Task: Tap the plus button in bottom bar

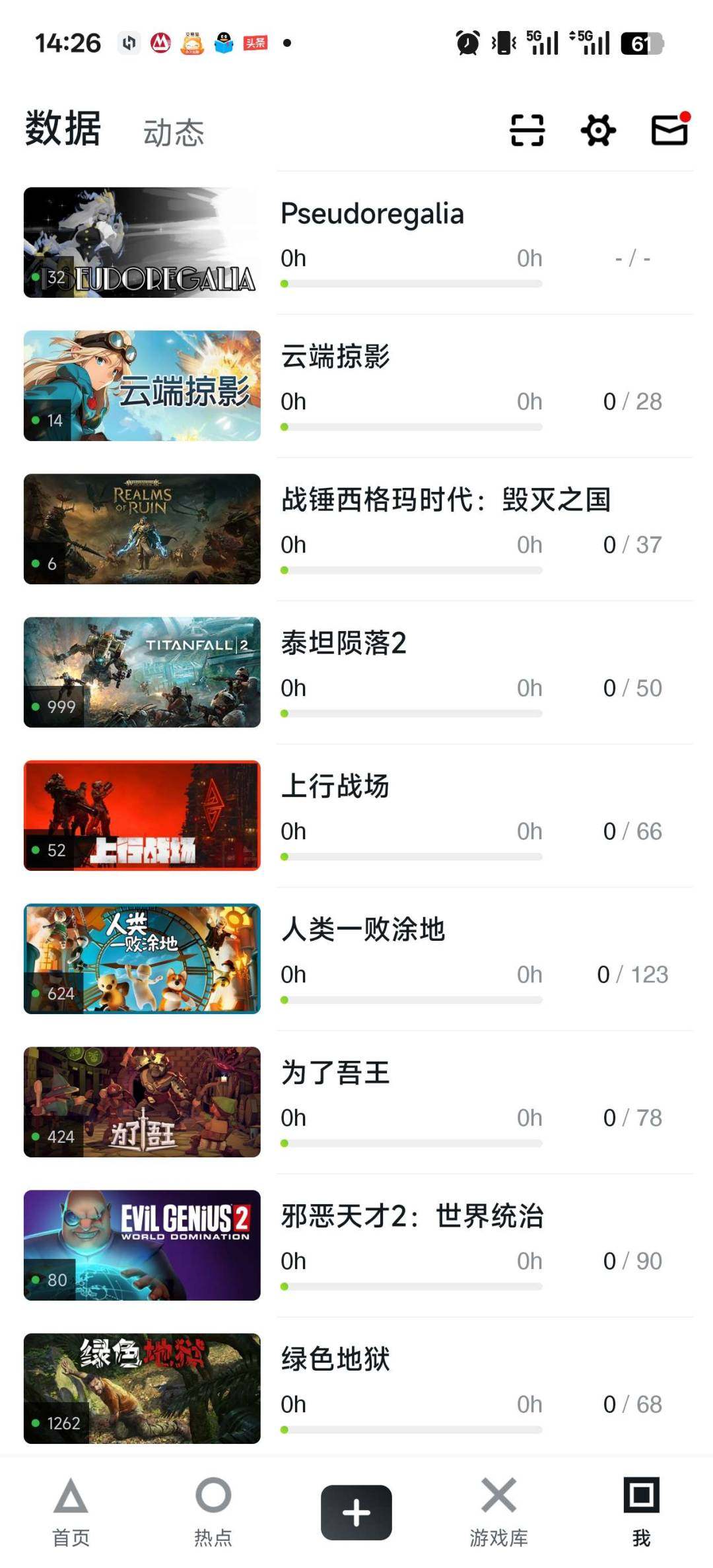Action: (356, 1512)
